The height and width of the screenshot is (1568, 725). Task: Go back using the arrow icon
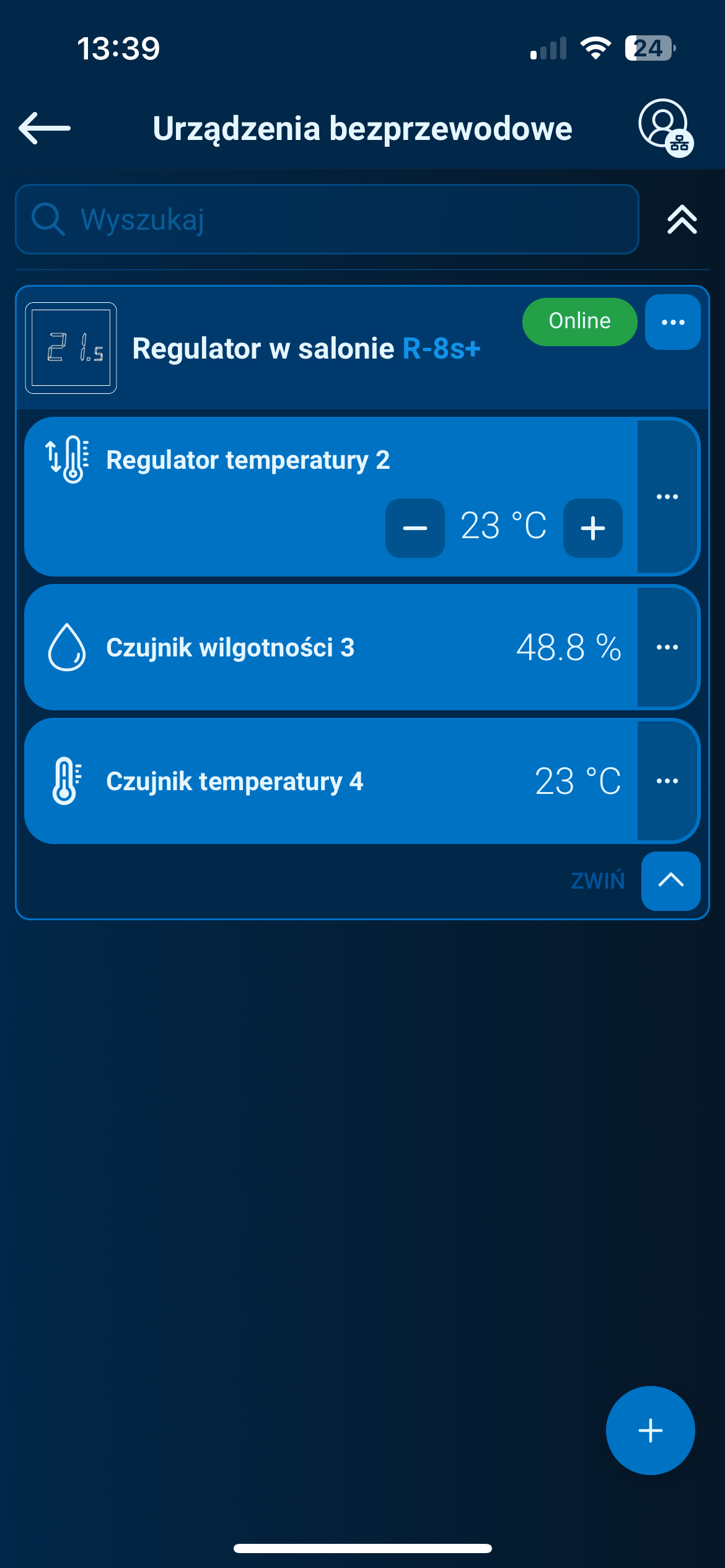tap(45, 128)
